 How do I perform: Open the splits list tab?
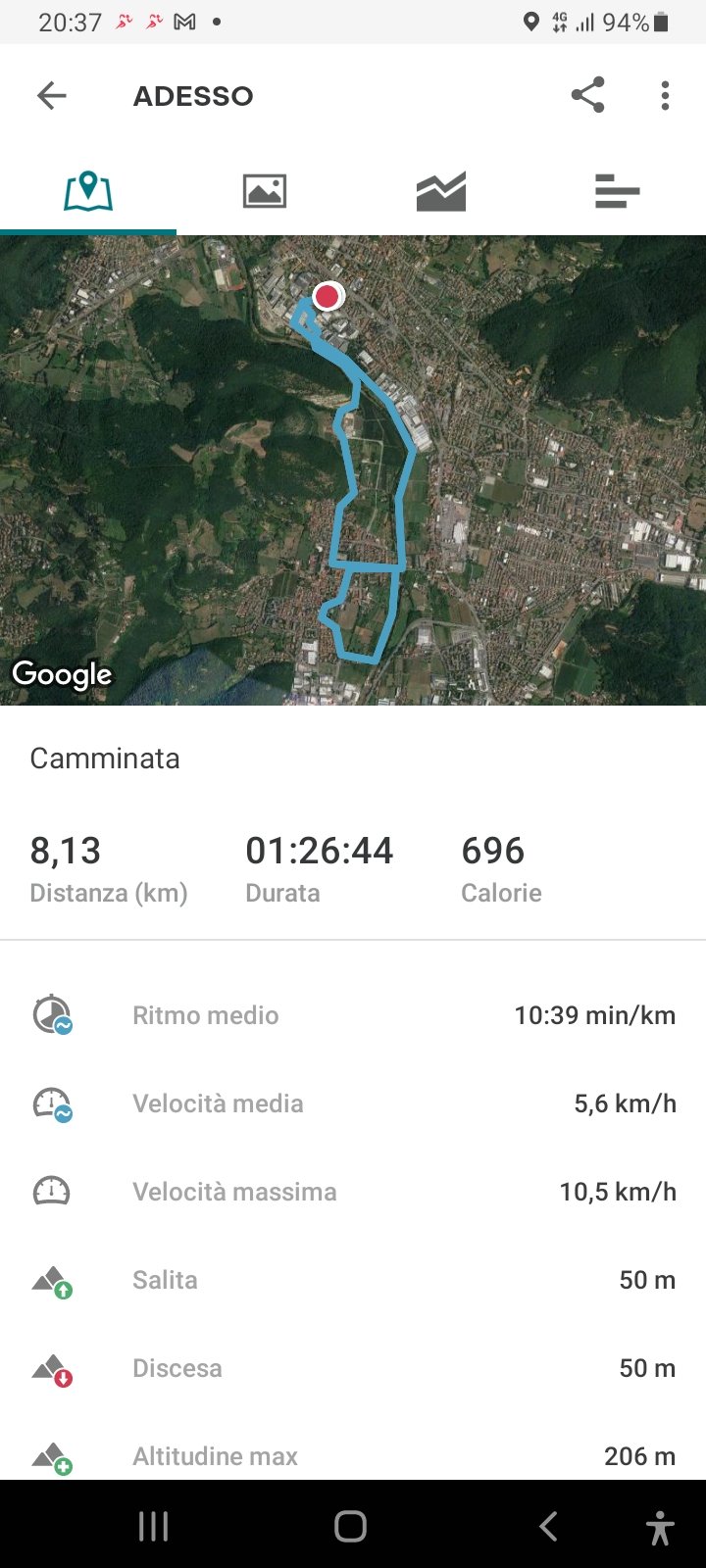(x=618, y=190)
